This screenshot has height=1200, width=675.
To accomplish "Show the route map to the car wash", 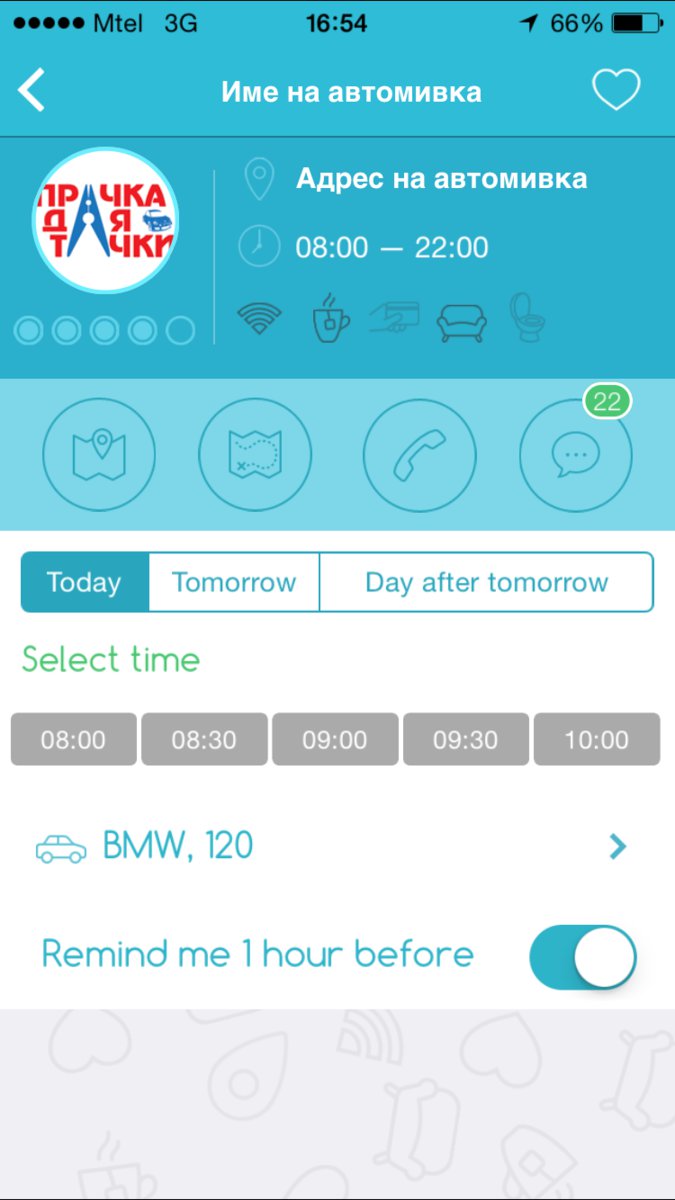I will [255, 455].
